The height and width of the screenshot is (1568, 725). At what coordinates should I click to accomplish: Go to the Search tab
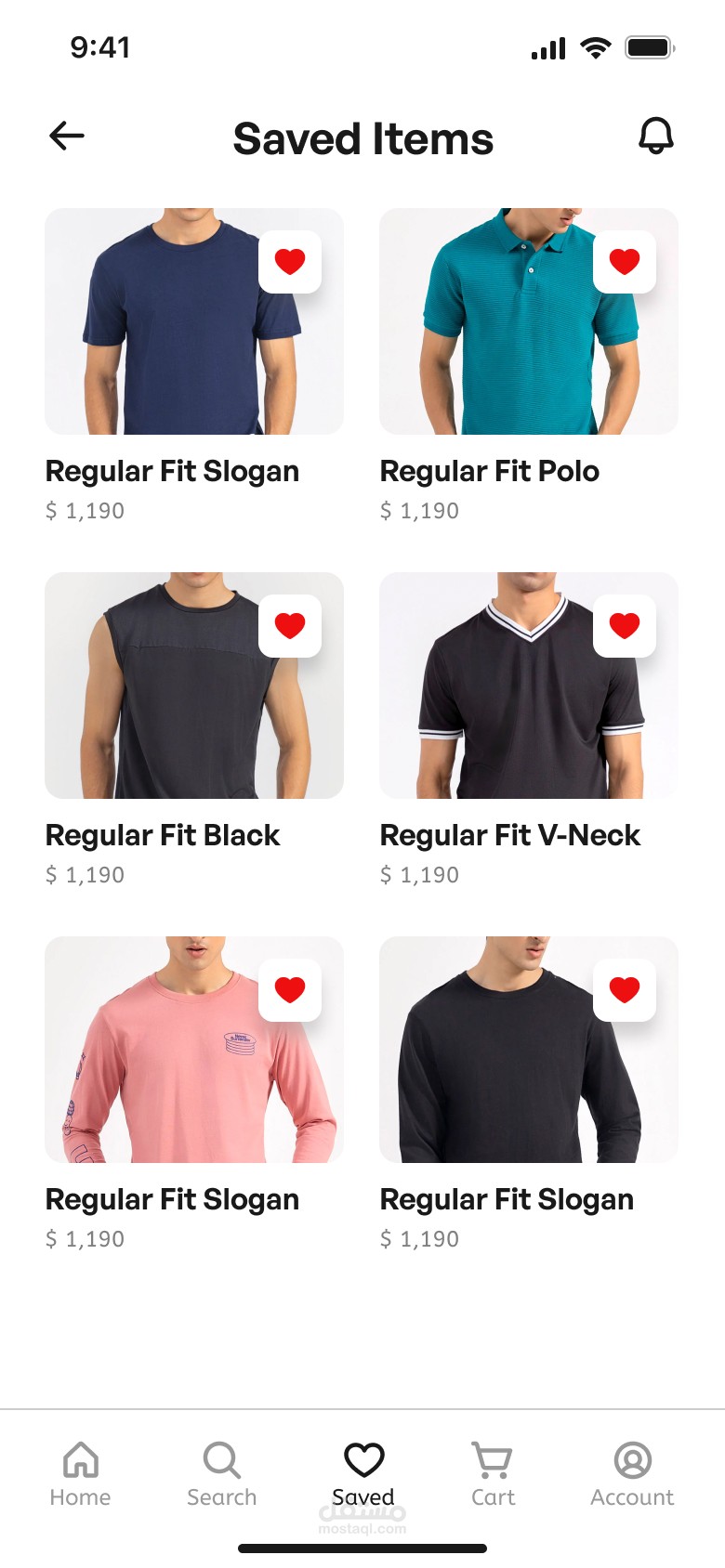coord(222,1474)
